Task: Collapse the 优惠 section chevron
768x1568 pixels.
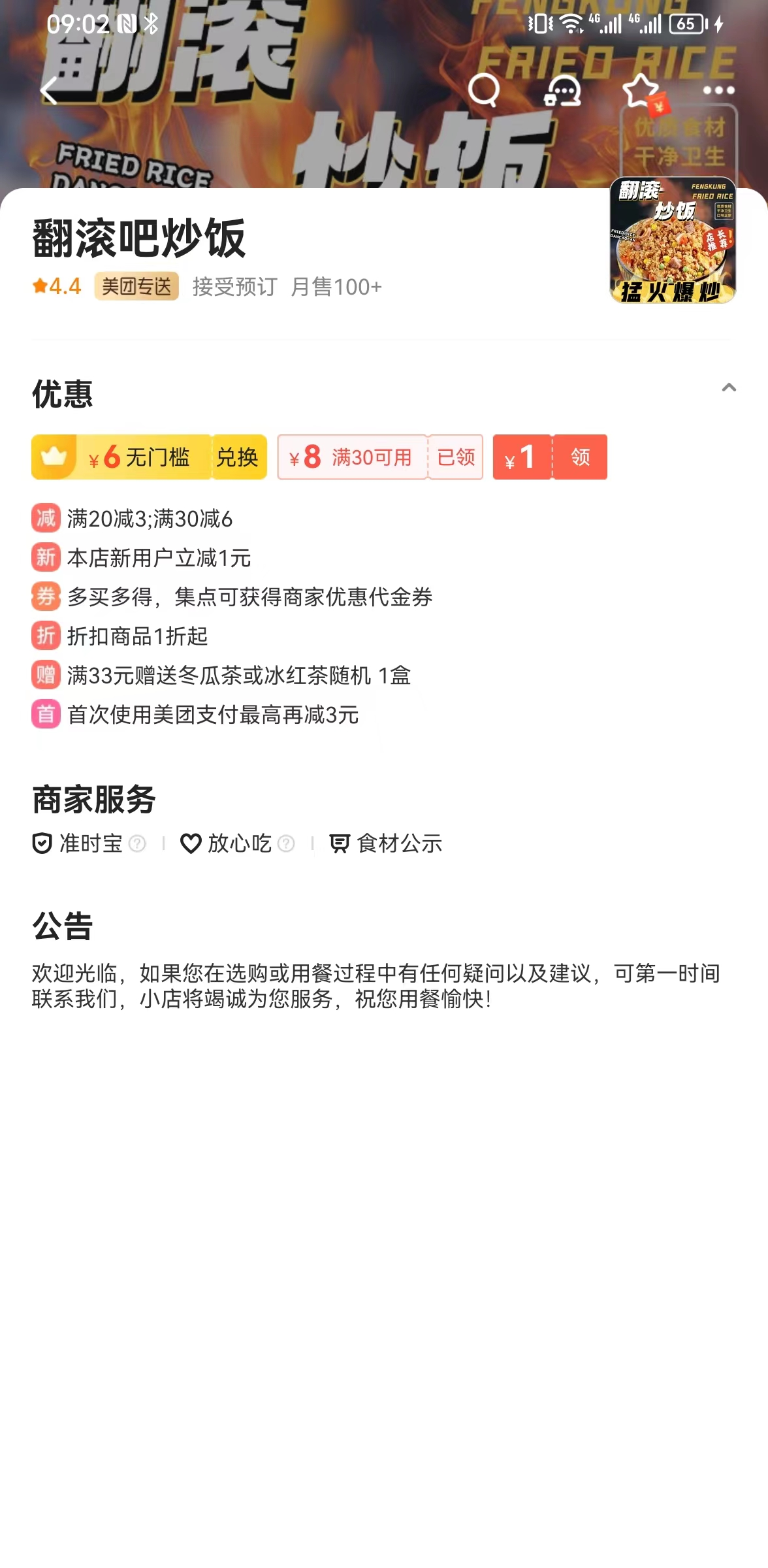Action: click(x=729, y=388)
